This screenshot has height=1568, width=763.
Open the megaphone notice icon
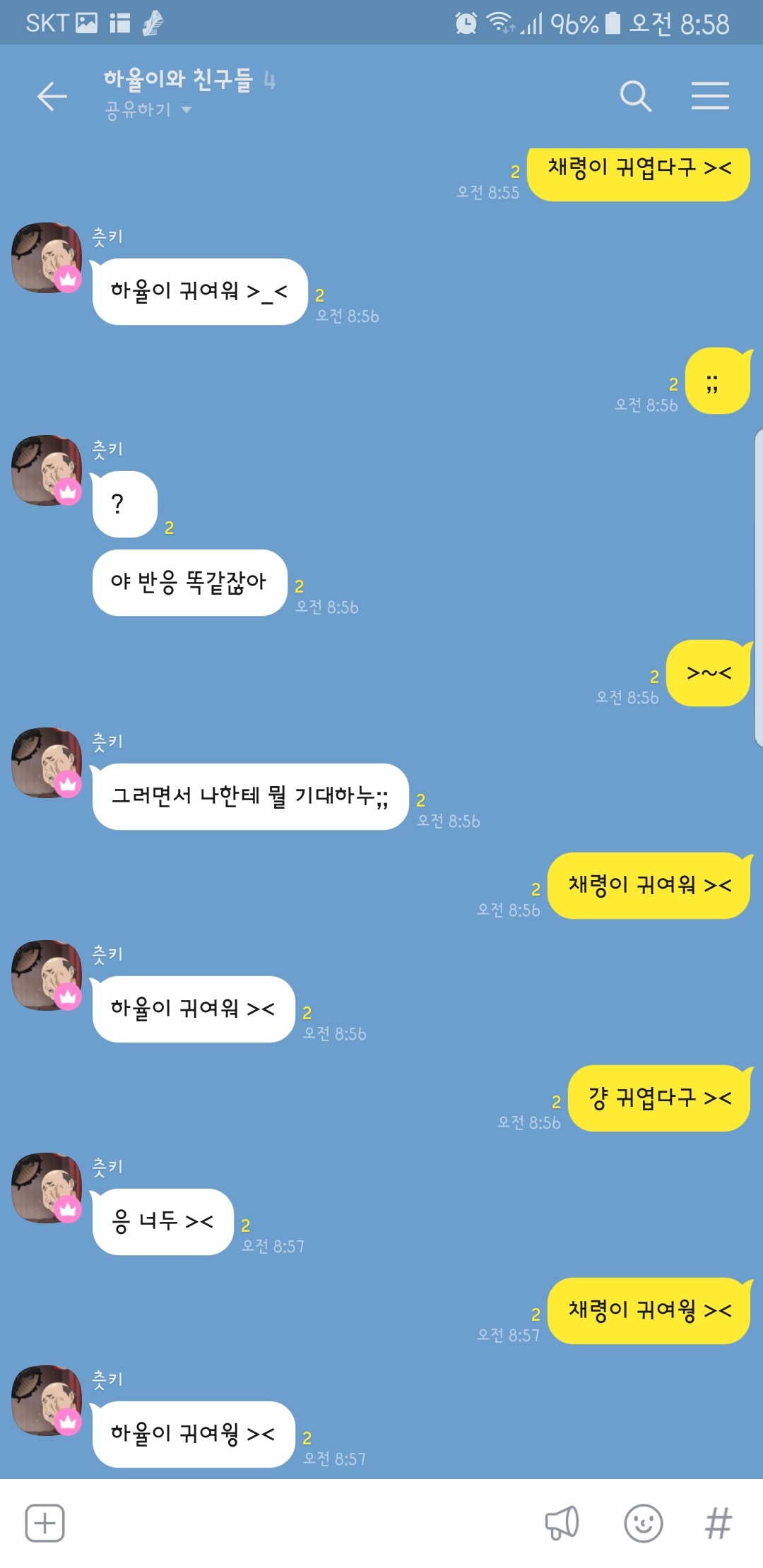[562, 1523]
